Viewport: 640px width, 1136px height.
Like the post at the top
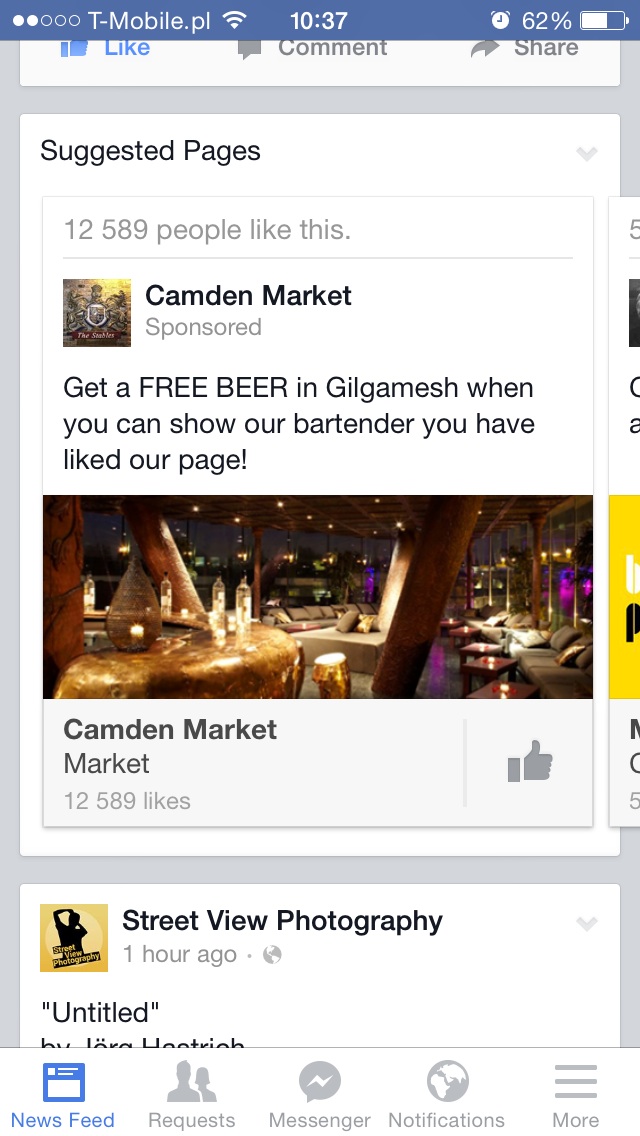click(104, 48)
